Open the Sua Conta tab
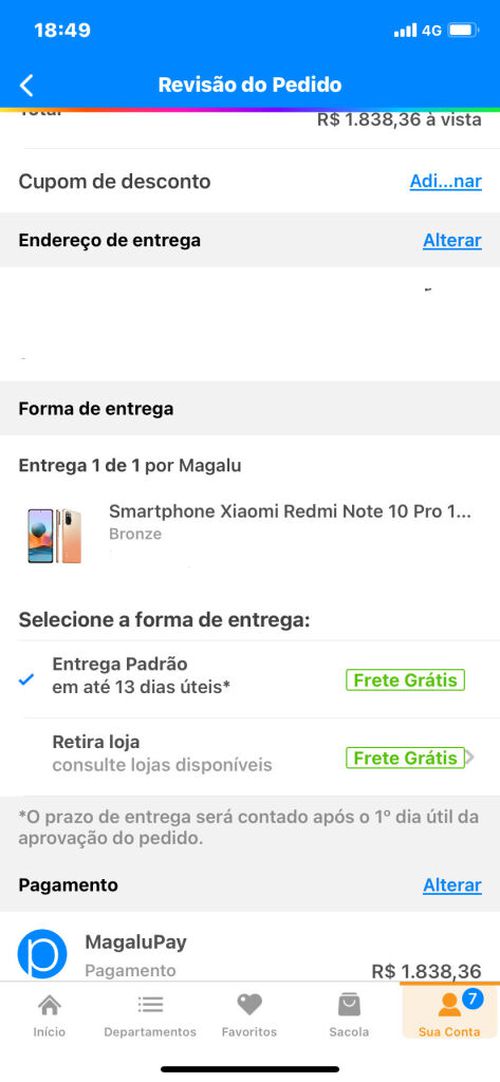The width and height of the screenshot is (500, 1082). pyautogui.click(x=450, y=1012)
